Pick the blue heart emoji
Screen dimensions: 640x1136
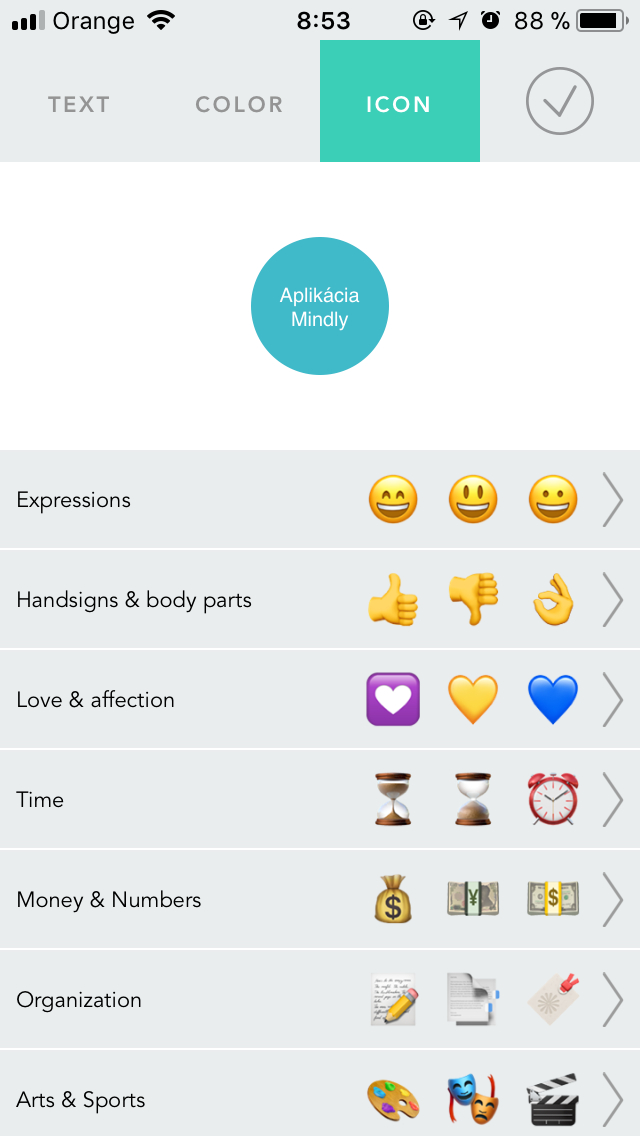553,700
